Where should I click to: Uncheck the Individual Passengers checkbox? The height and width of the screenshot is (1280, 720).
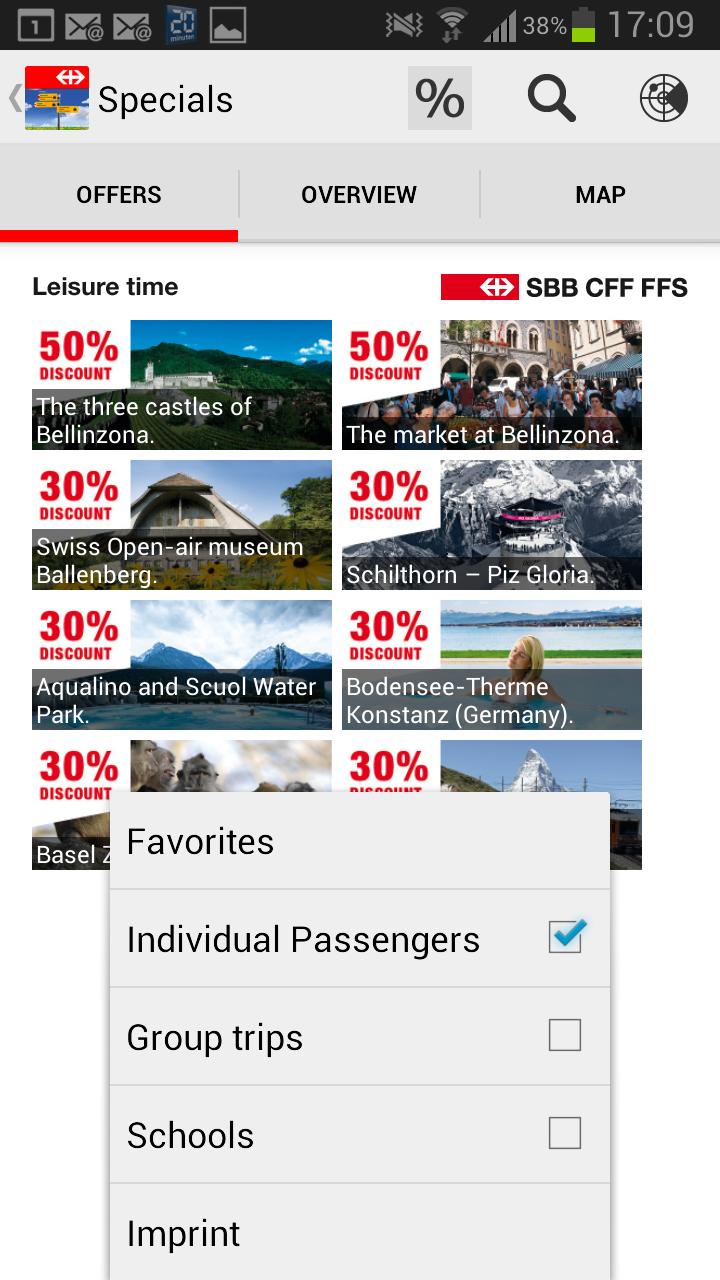(x=565, y=938)
